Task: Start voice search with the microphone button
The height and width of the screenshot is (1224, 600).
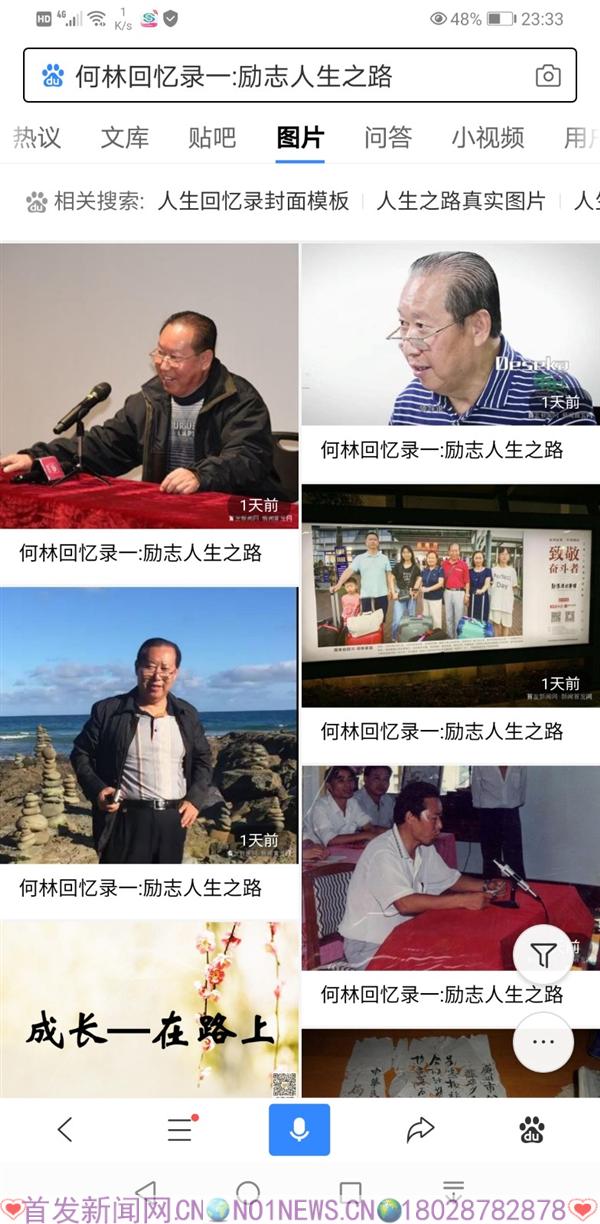Action: coord(299,1130)
